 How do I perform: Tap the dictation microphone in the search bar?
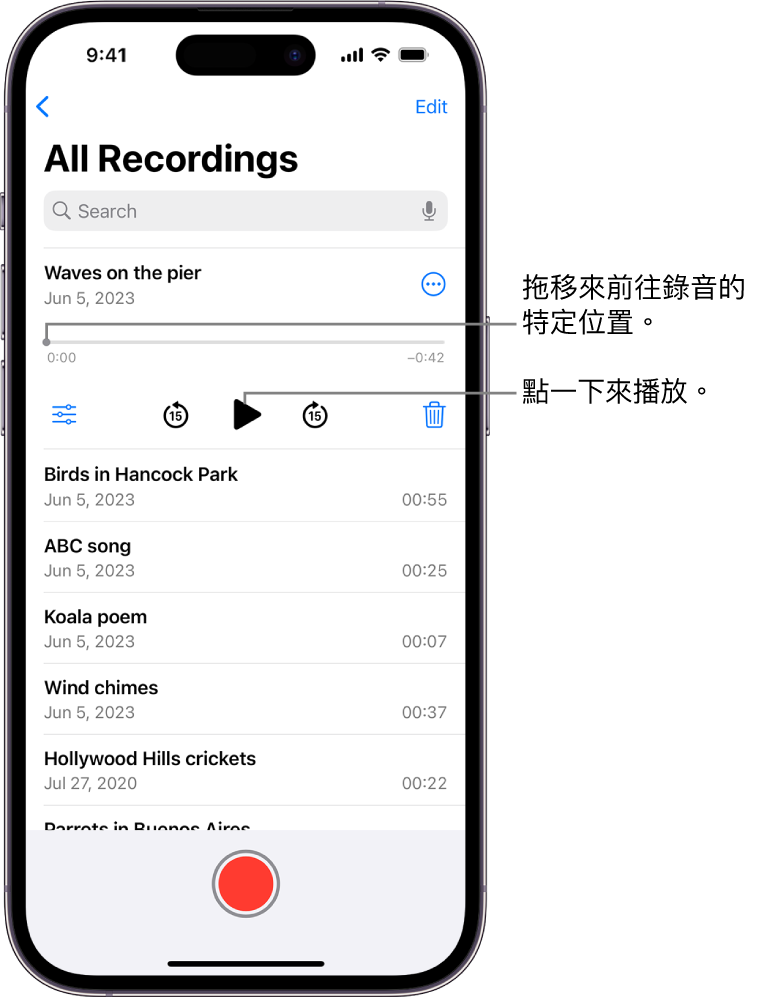[x=429, y=211]
